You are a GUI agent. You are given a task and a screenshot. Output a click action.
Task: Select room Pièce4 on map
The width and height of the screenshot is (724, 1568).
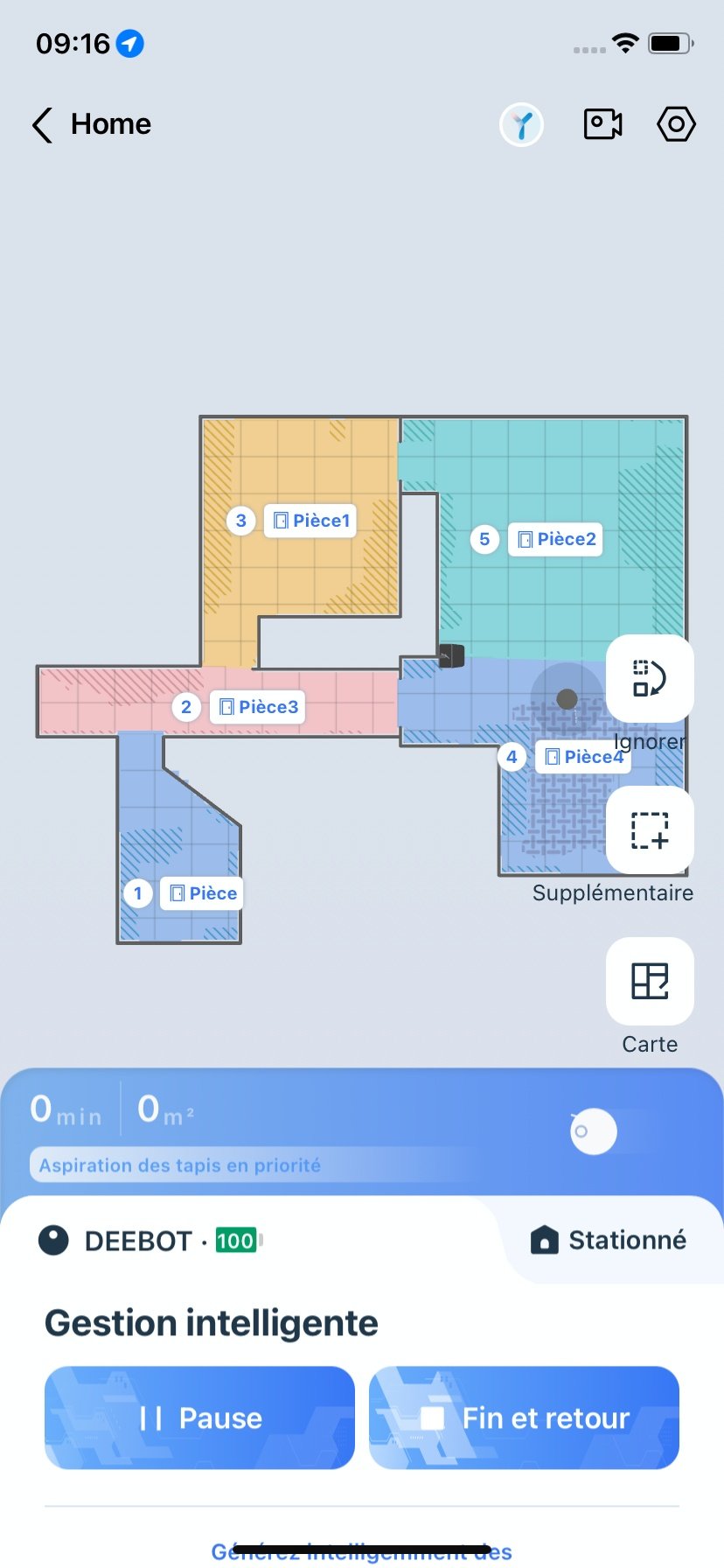pyautogui.click(x=583, y=757)
